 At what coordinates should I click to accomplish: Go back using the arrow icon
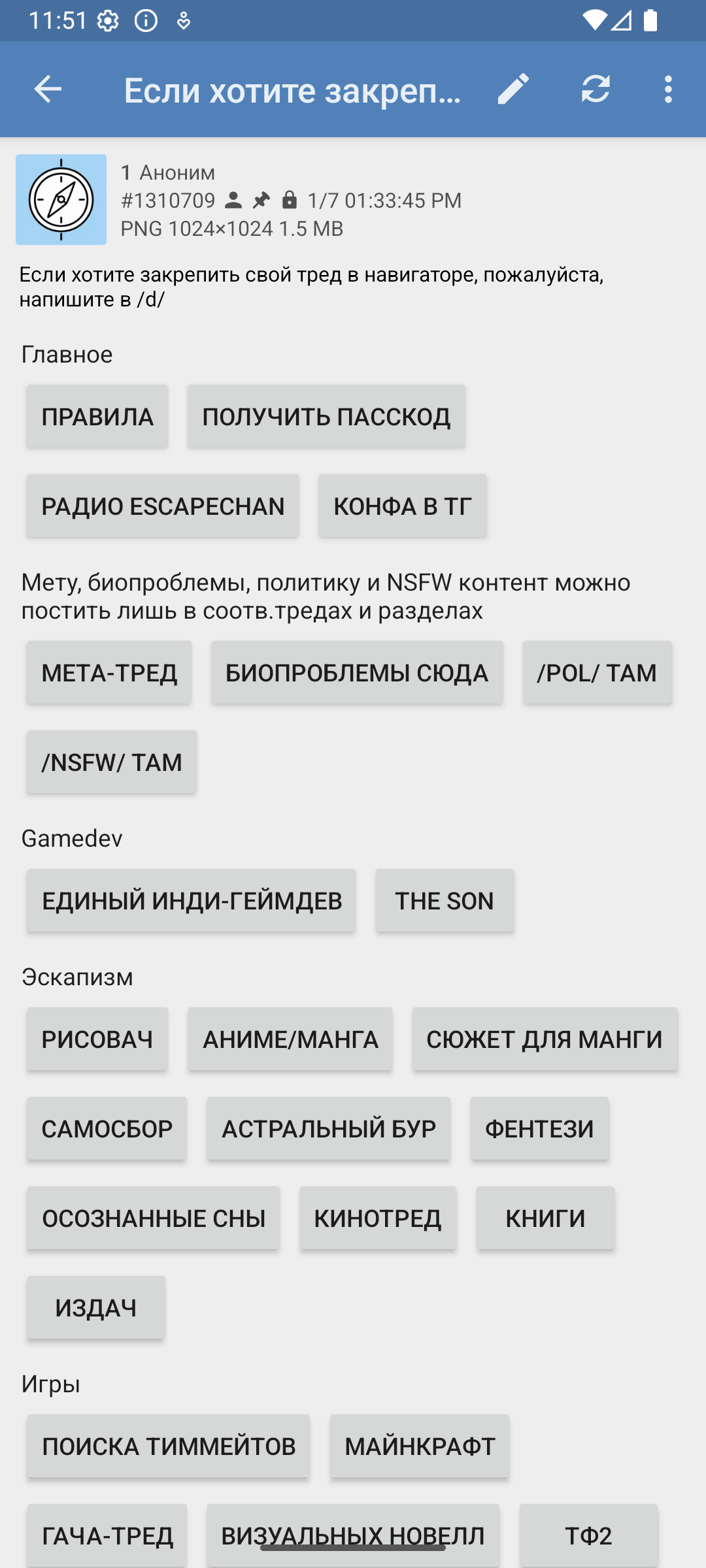48,89
